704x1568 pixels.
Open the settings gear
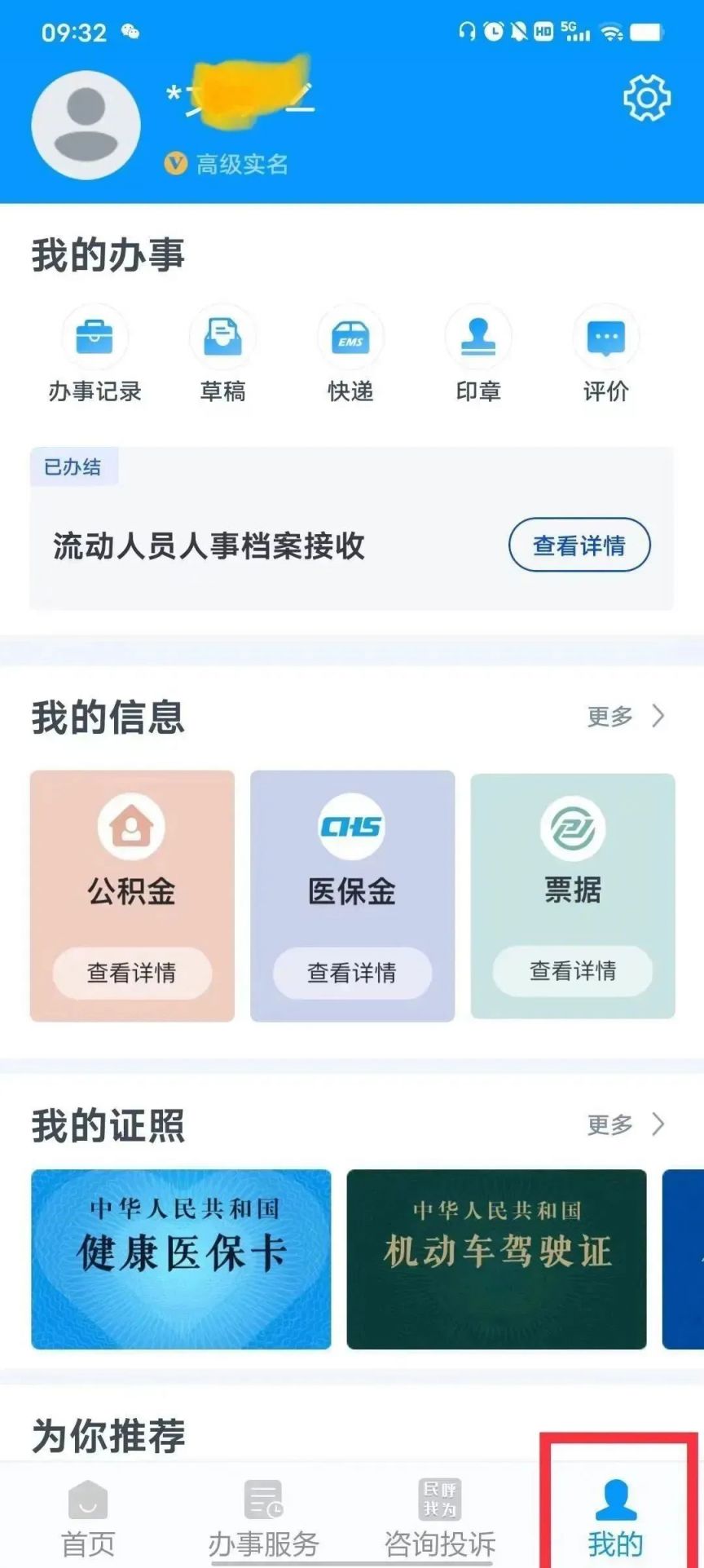646,99
